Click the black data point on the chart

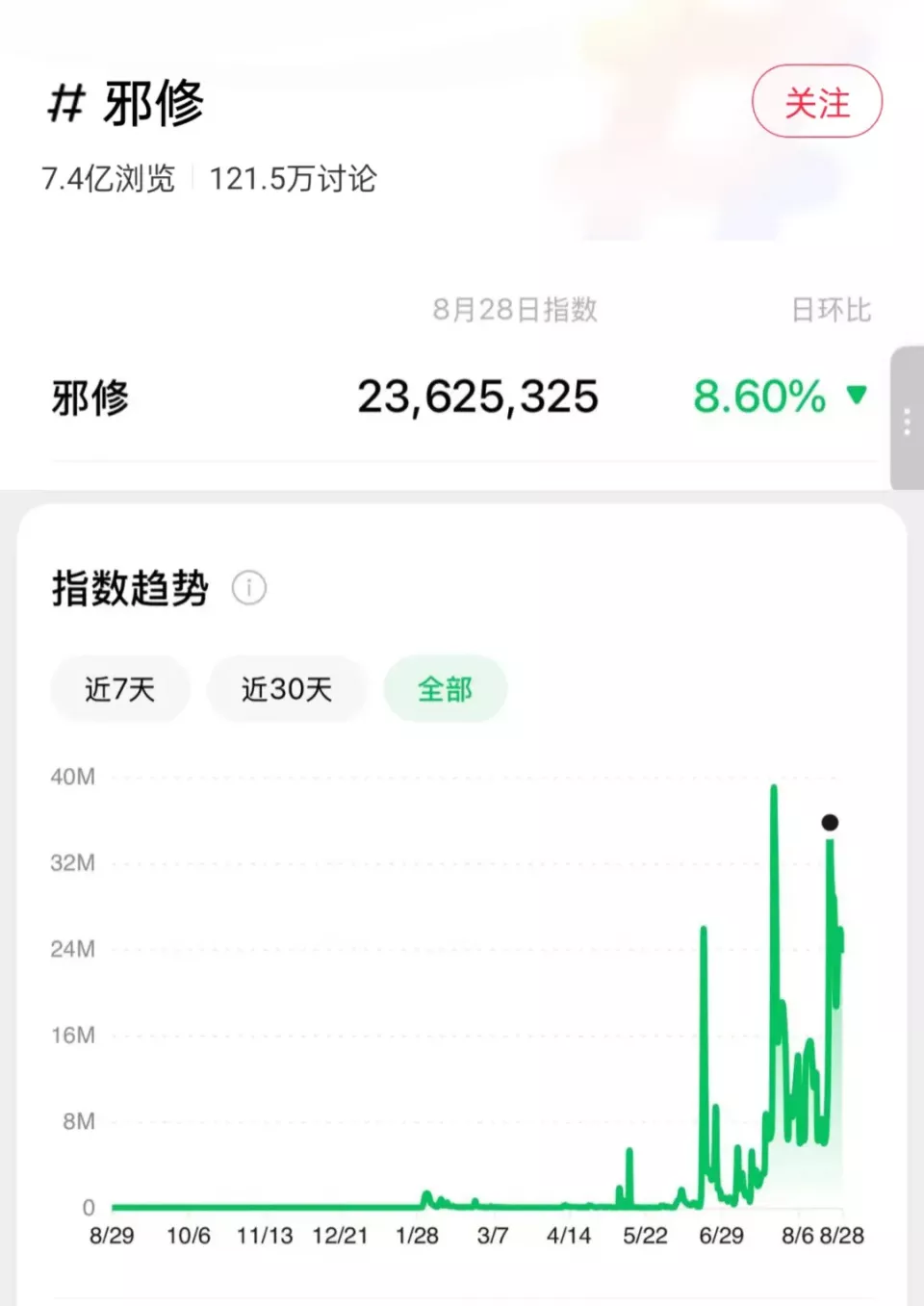click(830, 823)
